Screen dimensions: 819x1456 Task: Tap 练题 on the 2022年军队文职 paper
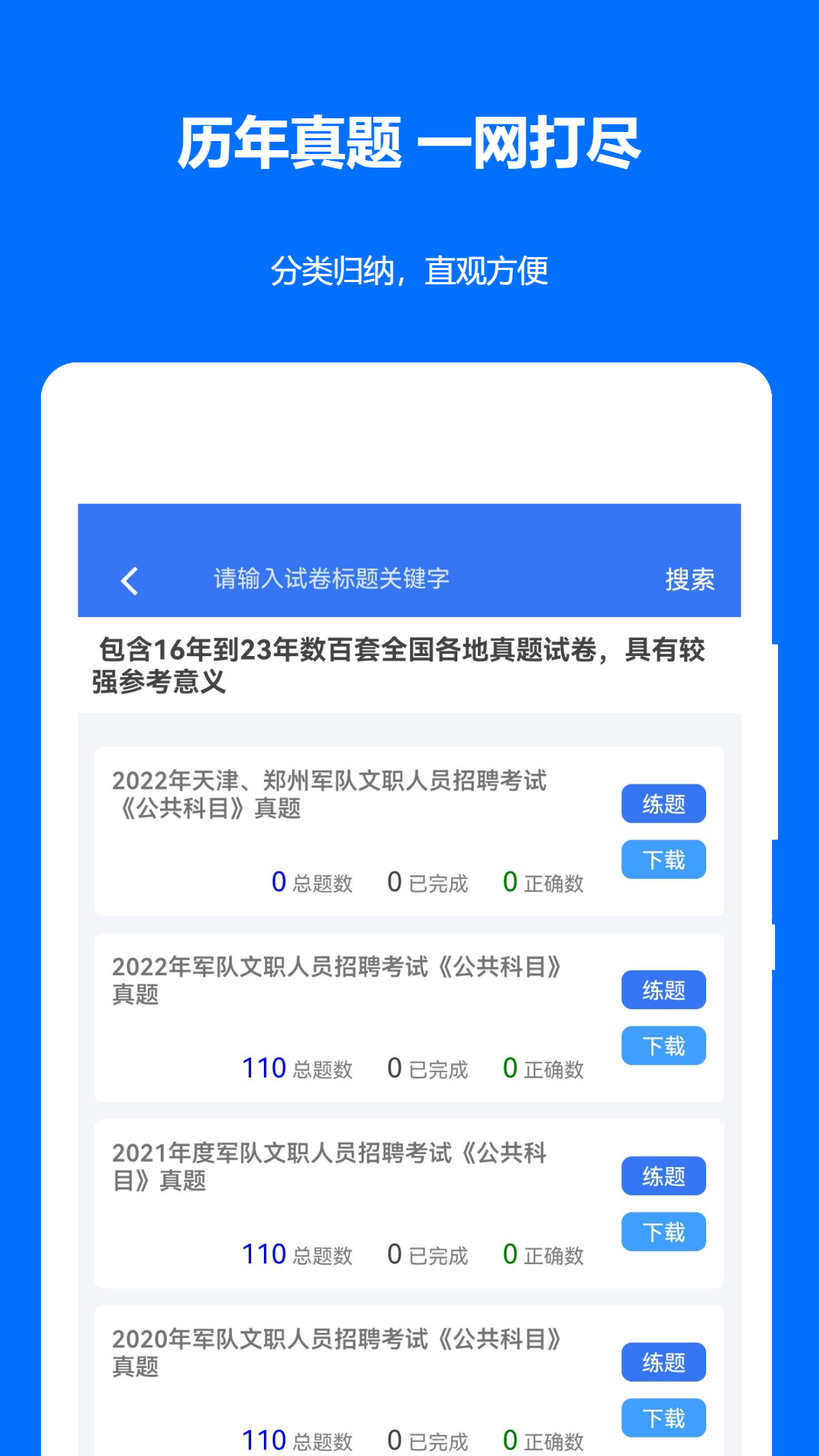tap(664, 990)
